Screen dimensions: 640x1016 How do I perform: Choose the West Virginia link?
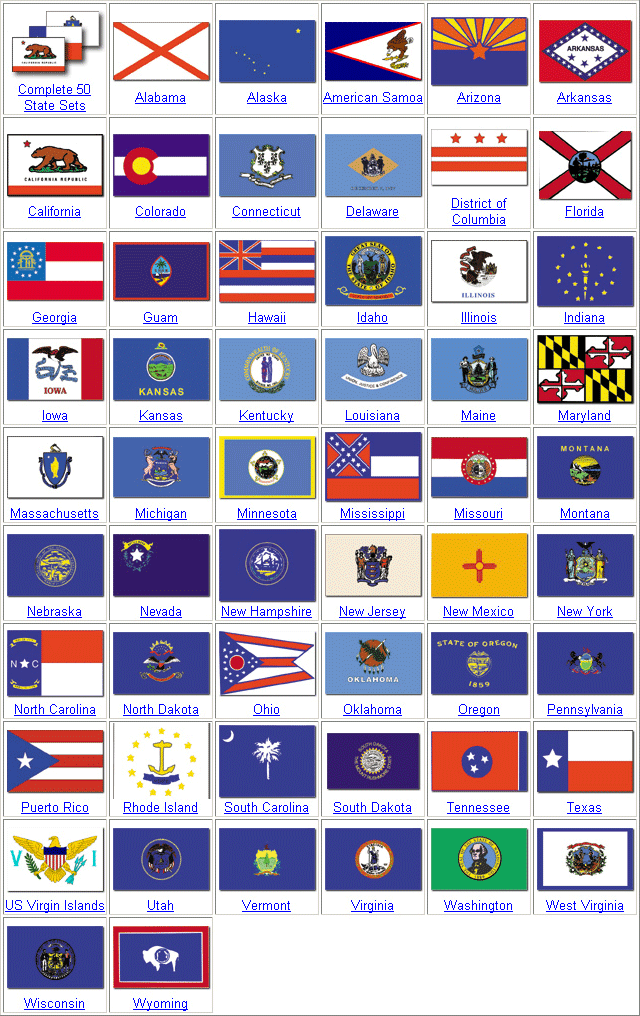[x=584, y=906]
